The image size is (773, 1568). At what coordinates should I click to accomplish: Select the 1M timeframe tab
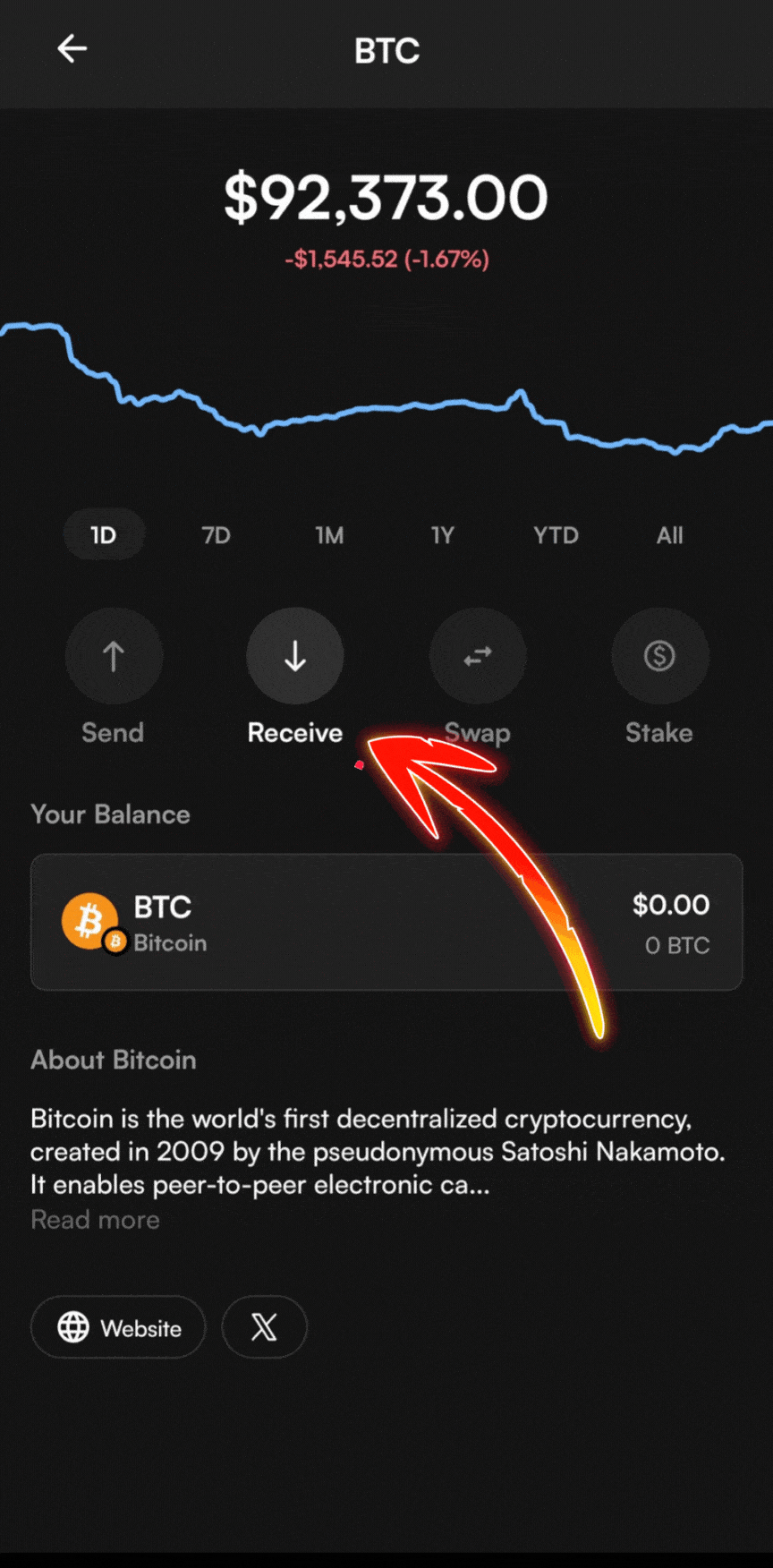point(329,534)
